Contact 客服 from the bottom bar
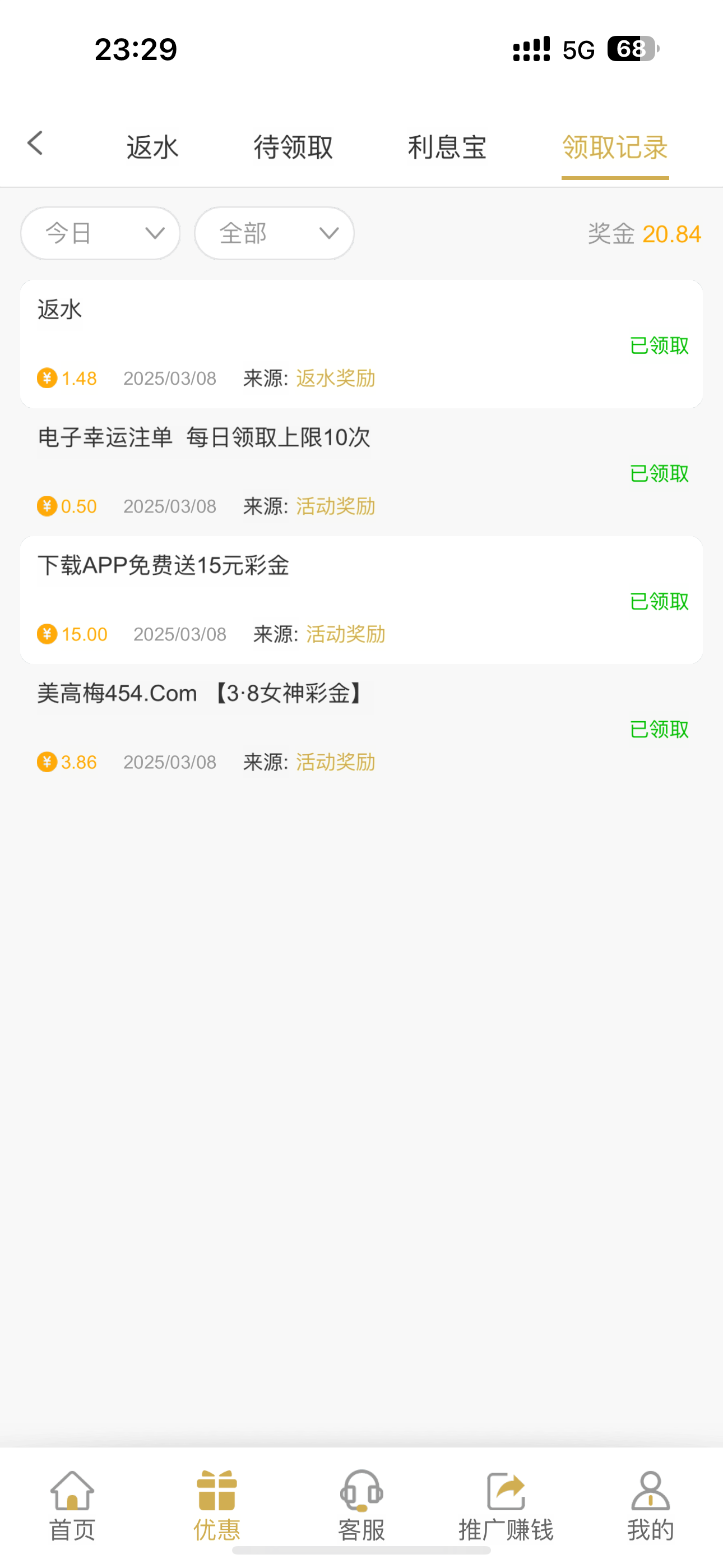 click(361, 1505)
